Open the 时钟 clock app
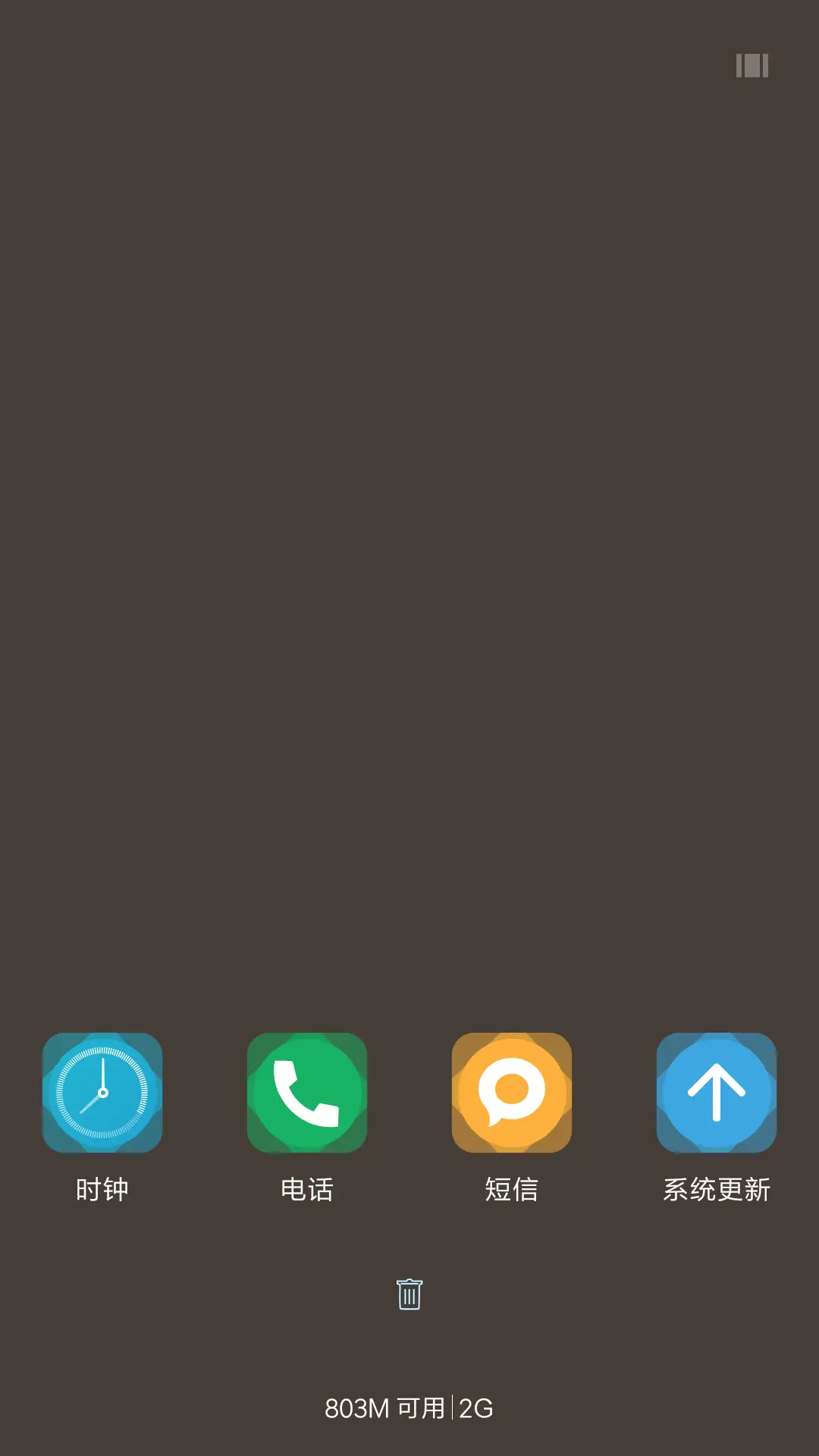This screenshot has height=1456, width=819. [102, 1093]
